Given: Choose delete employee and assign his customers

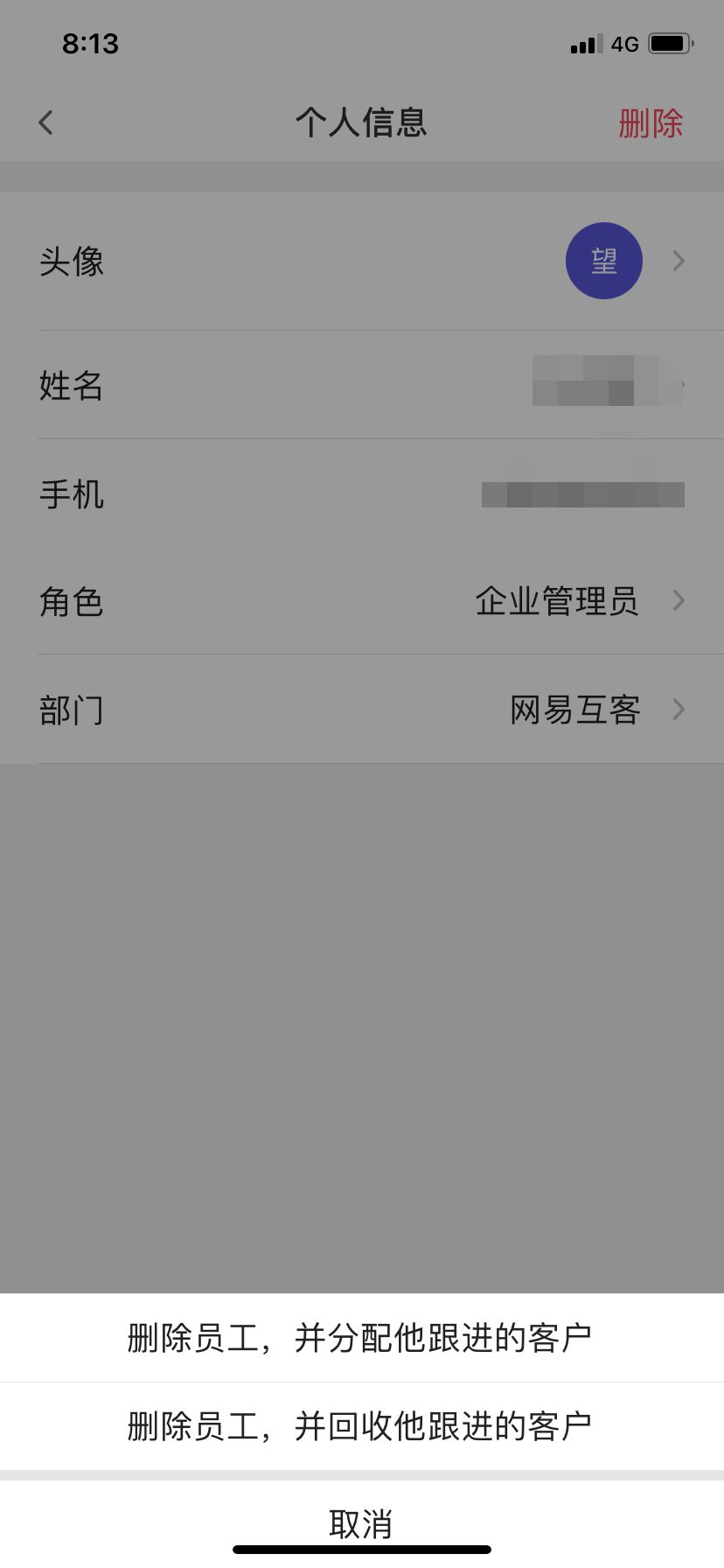Looking at the screenshot, I should pos(362,1338).
